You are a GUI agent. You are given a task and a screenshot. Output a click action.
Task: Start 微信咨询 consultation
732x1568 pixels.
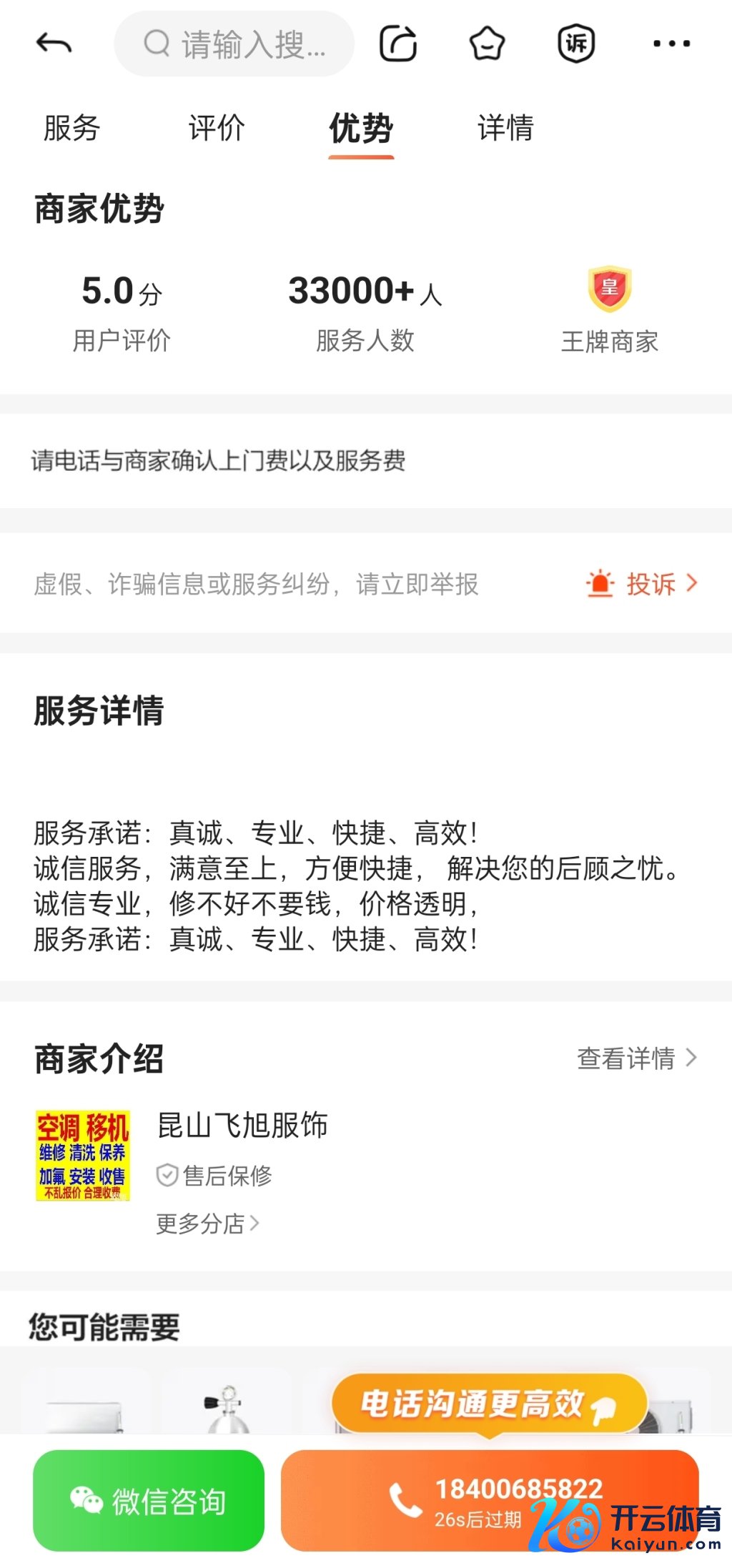click(149, 1500)
